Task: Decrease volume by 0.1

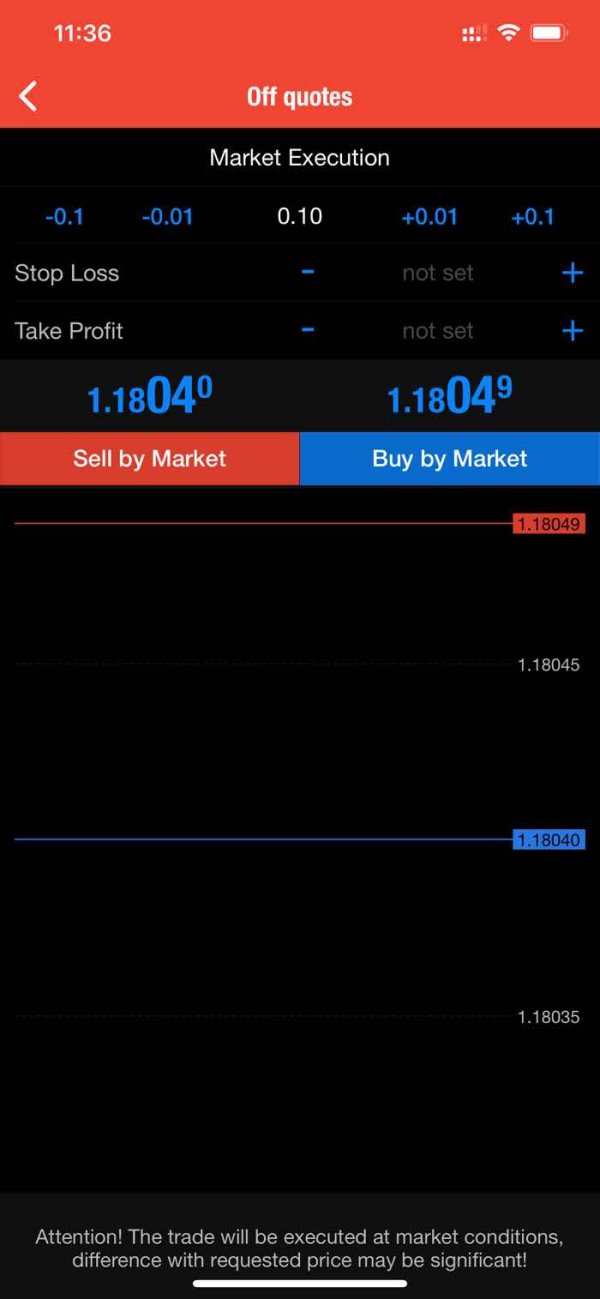Action: pyautogui.click(x=64, y=216)
